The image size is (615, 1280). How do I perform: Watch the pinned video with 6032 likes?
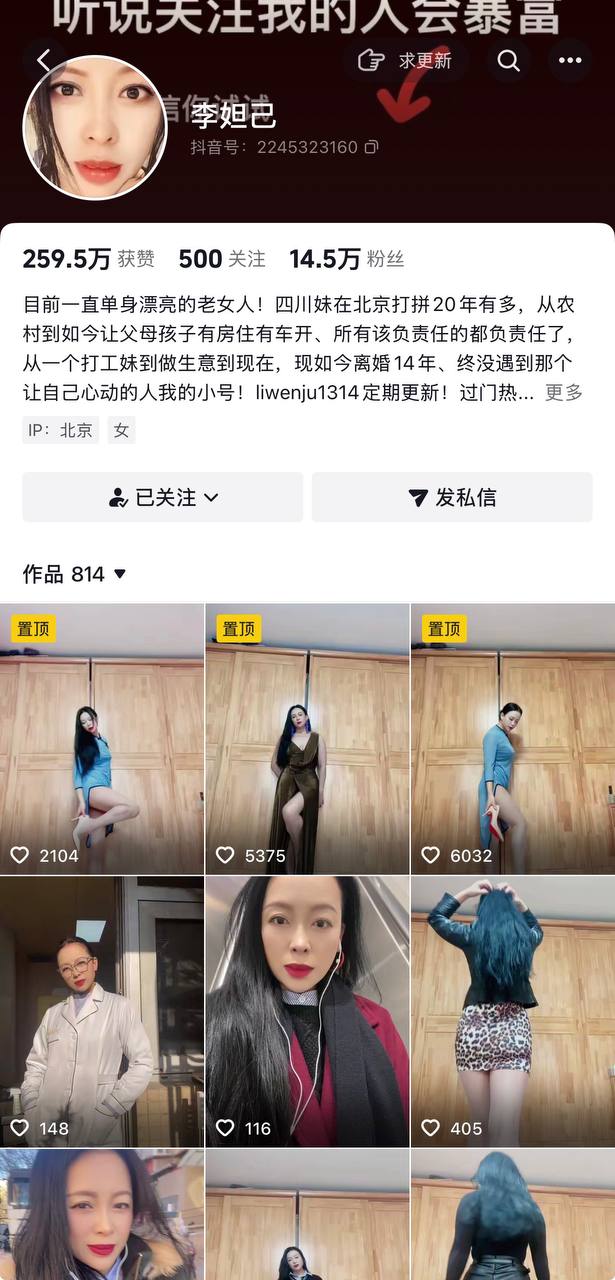(x=512, y=738)
